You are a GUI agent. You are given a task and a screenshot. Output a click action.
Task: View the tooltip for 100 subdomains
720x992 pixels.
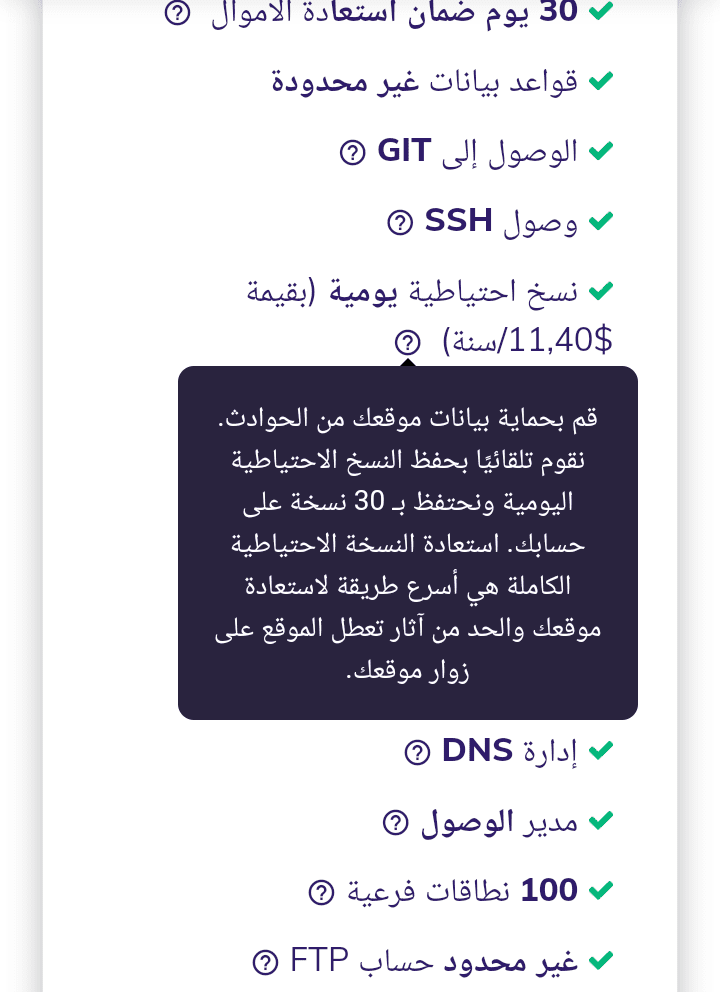pos(321,892)
